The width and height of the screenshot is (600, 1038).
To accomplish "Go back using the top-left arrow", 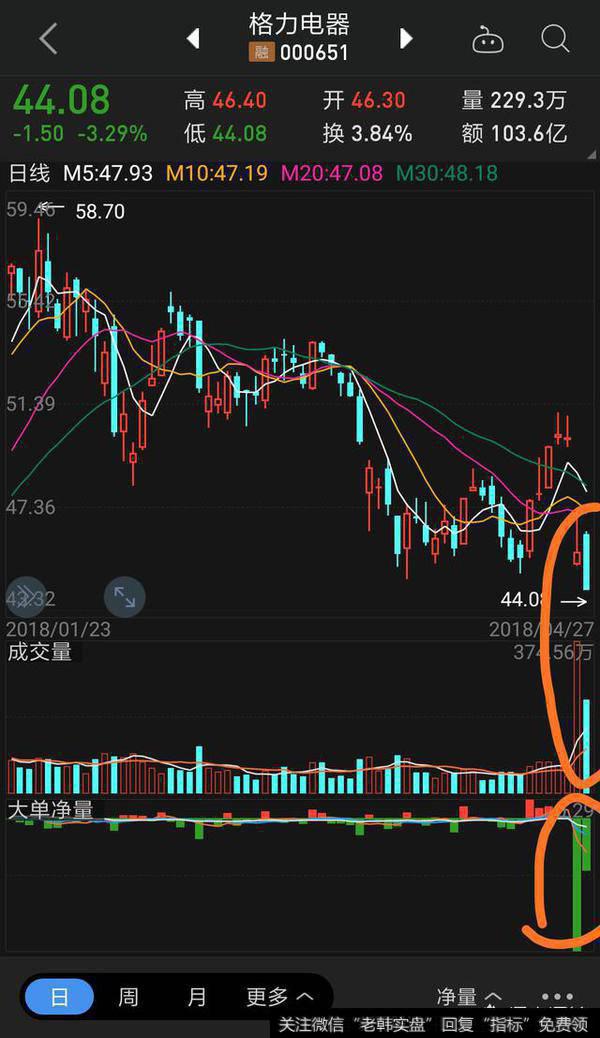I will [49, 39].
